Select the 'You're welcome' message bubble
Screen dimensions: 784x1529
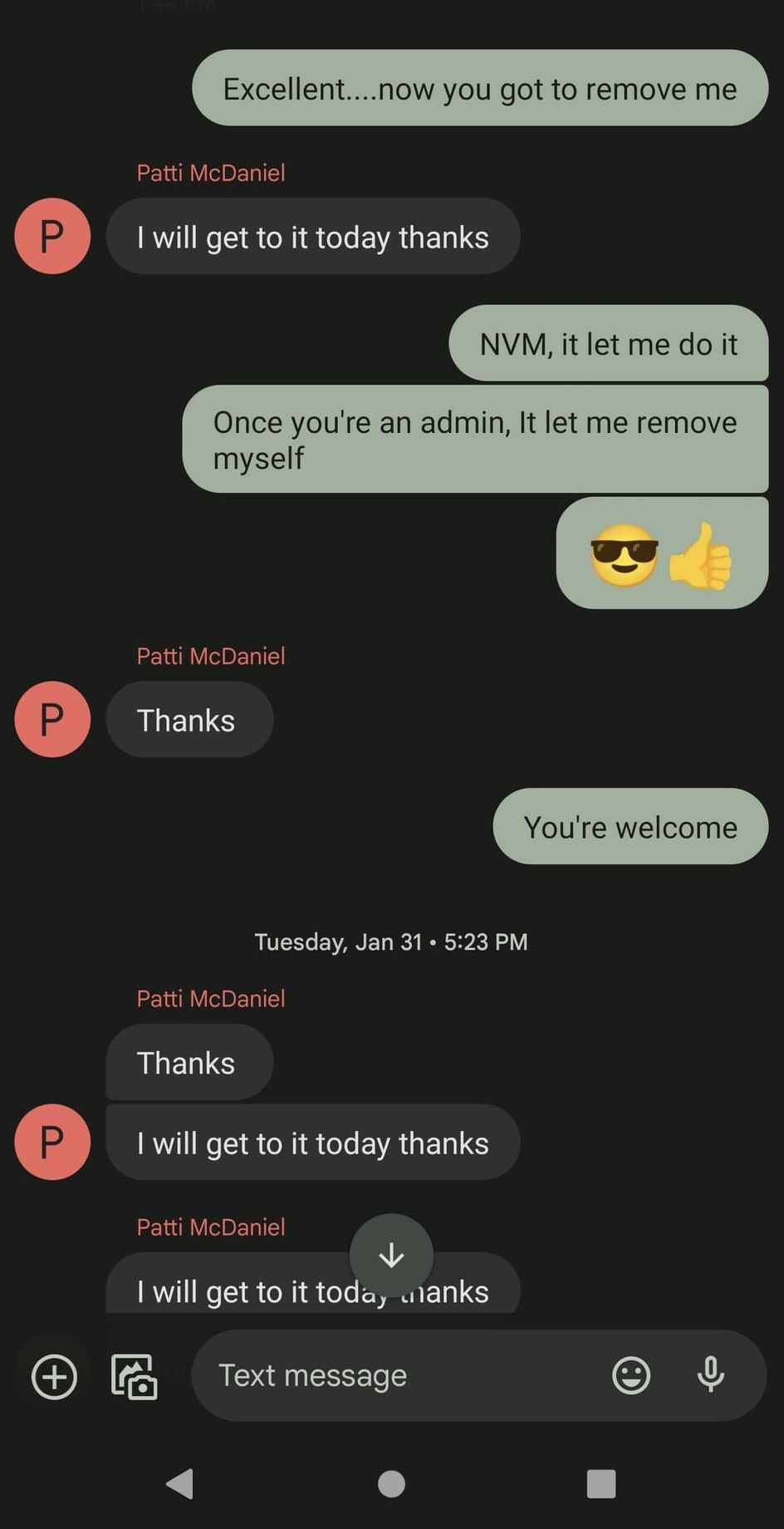pos(630,826)
